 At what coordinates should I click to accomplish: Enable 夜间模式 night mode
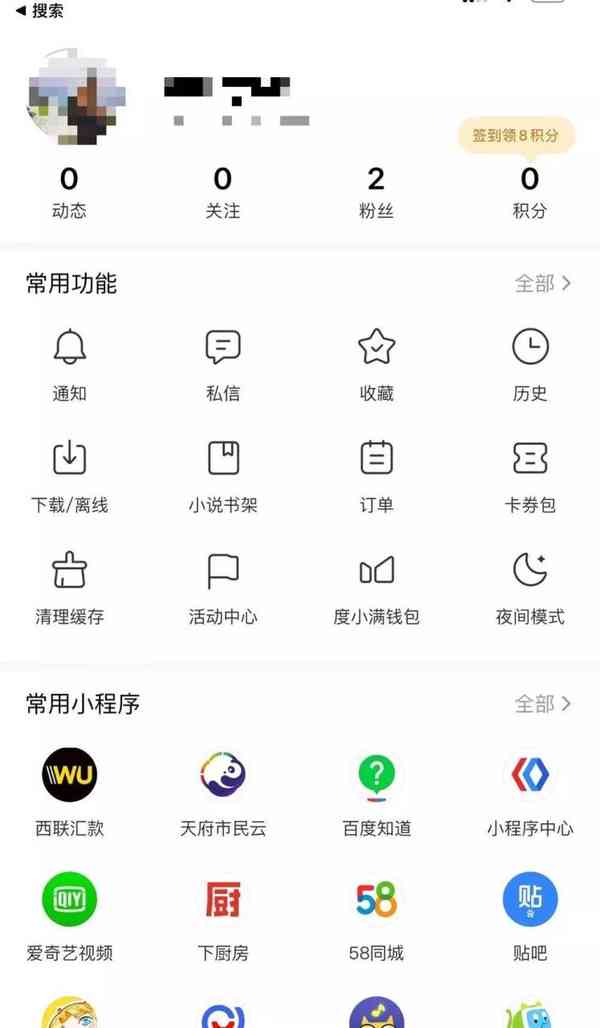530,585
